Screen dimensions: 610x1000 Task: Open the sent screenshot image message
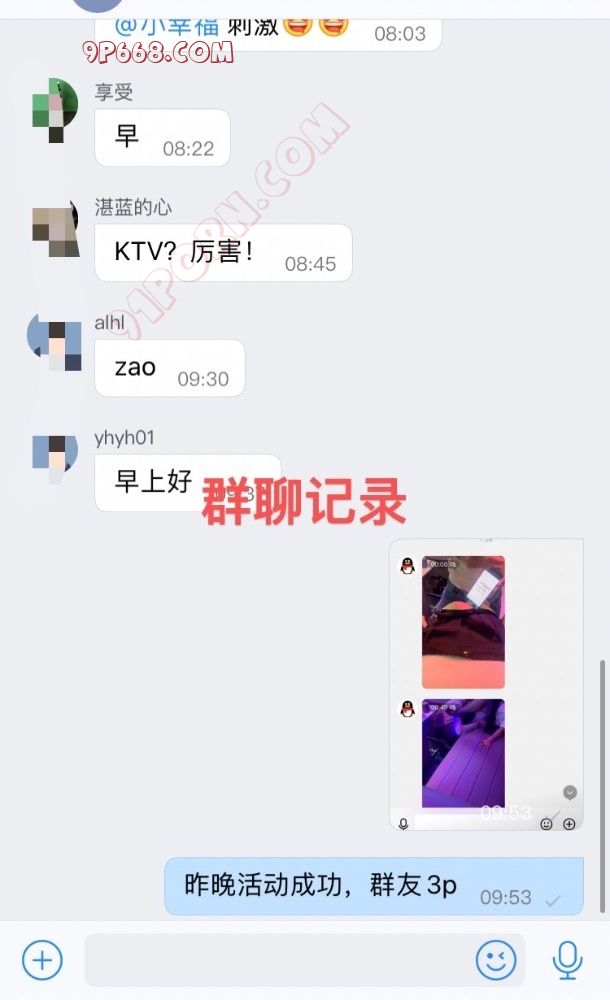coord(485,685)
